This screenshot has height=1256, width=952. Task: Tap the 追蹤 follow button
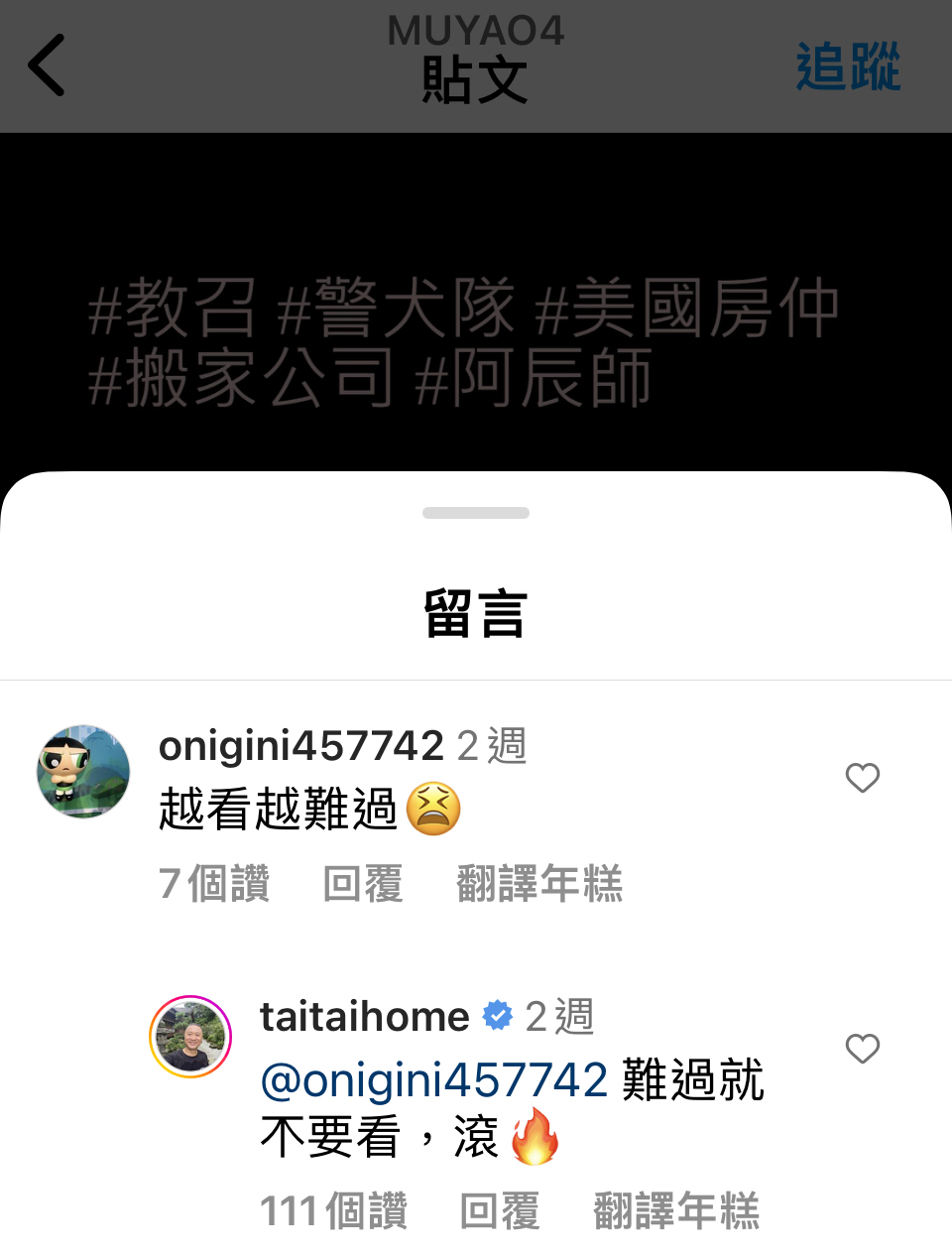click(x=848, y=67)
